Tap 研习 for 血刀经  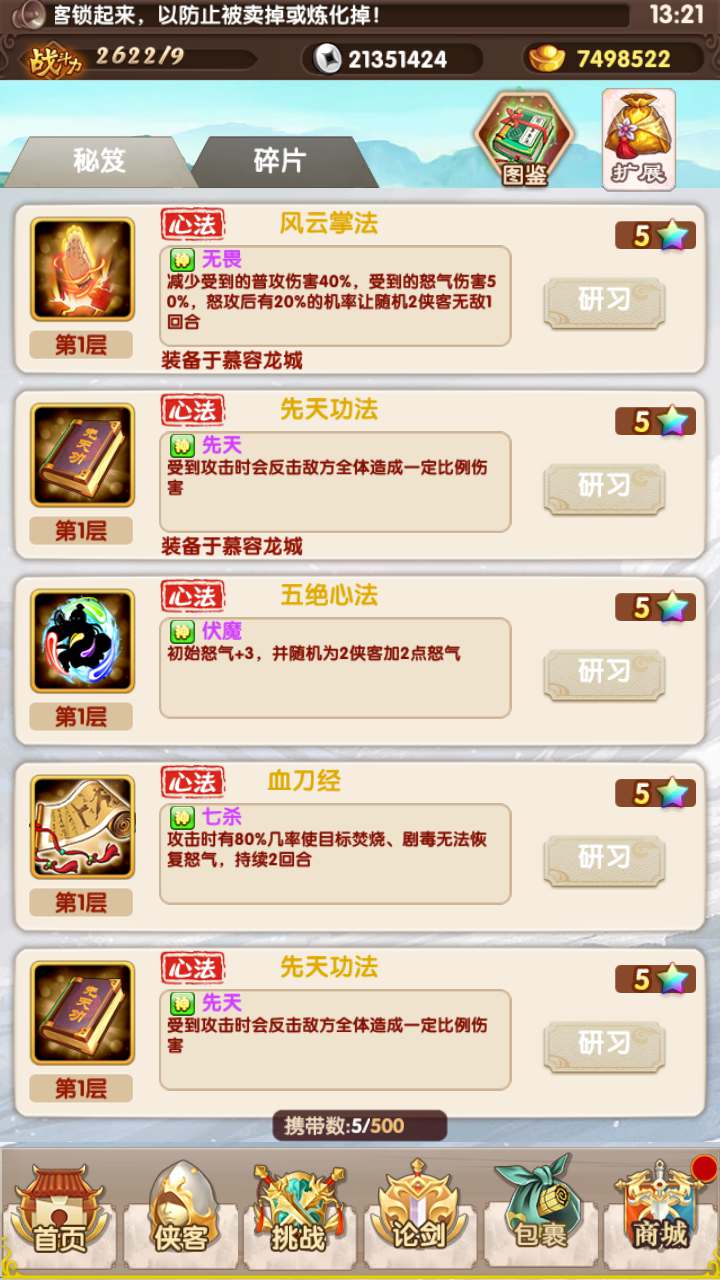click(604, 860)
